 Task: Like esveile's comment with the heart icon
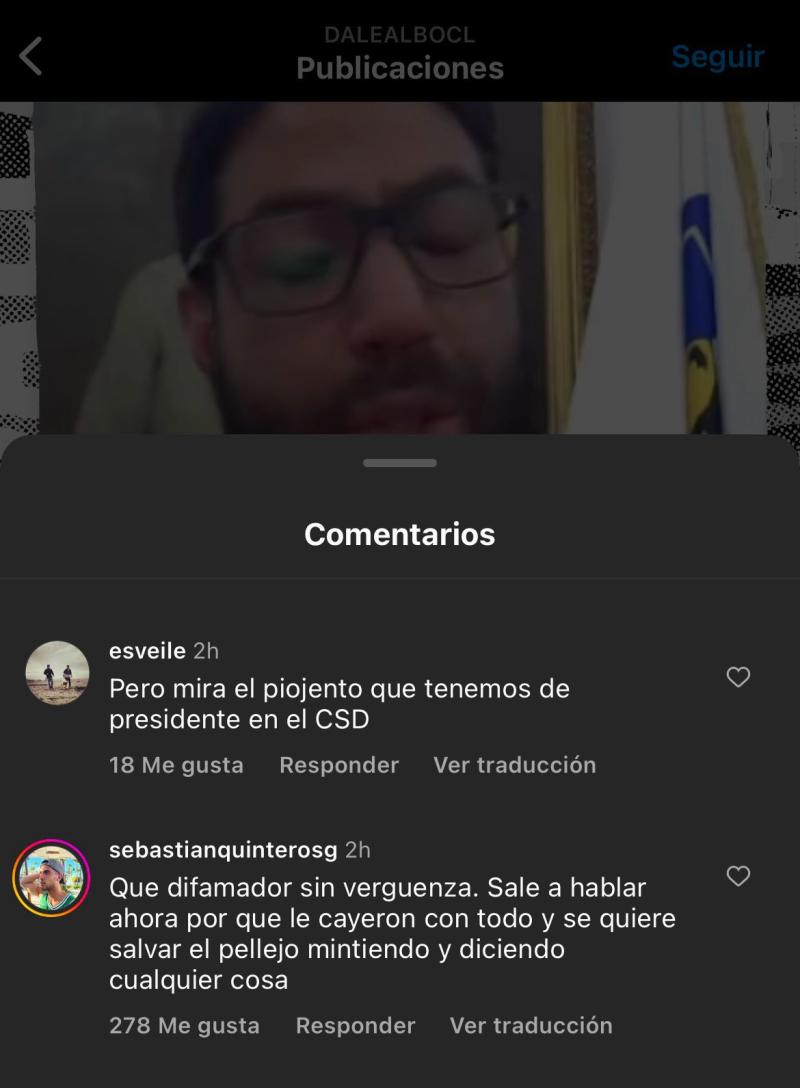pyautogui.click(x=738, y=677)
